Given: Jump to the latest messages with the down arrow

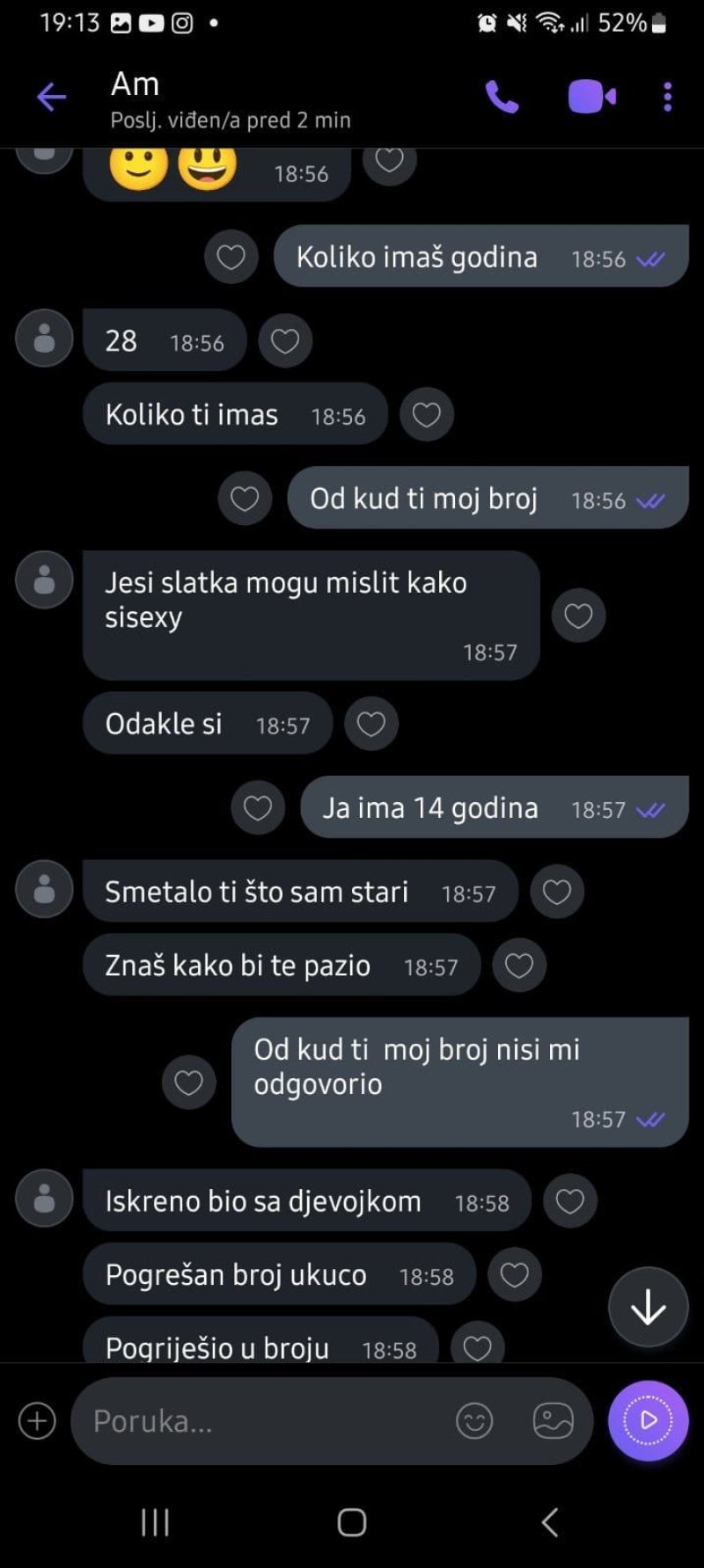Looking at the screenshot, I should click(648, 1308).
